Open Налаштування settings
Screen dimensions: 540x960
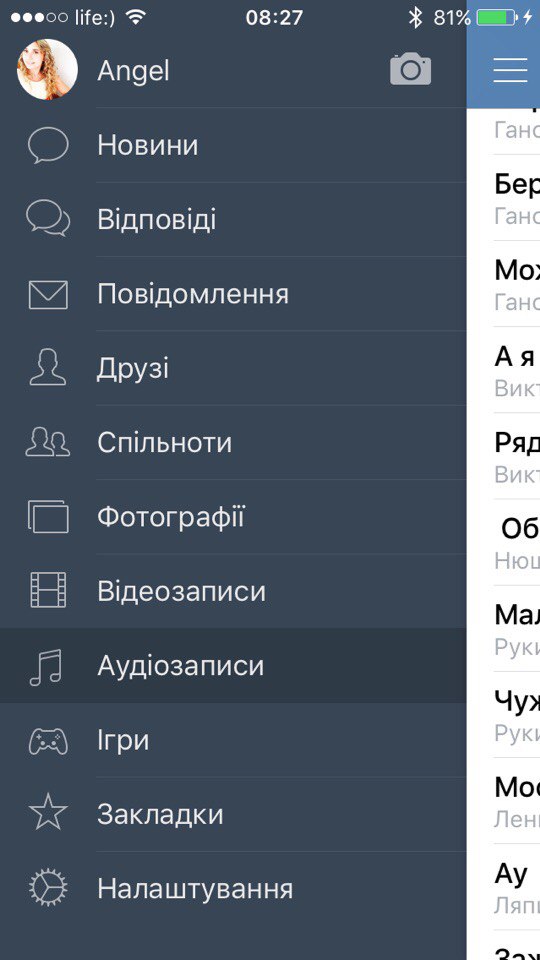pos(233,888)
